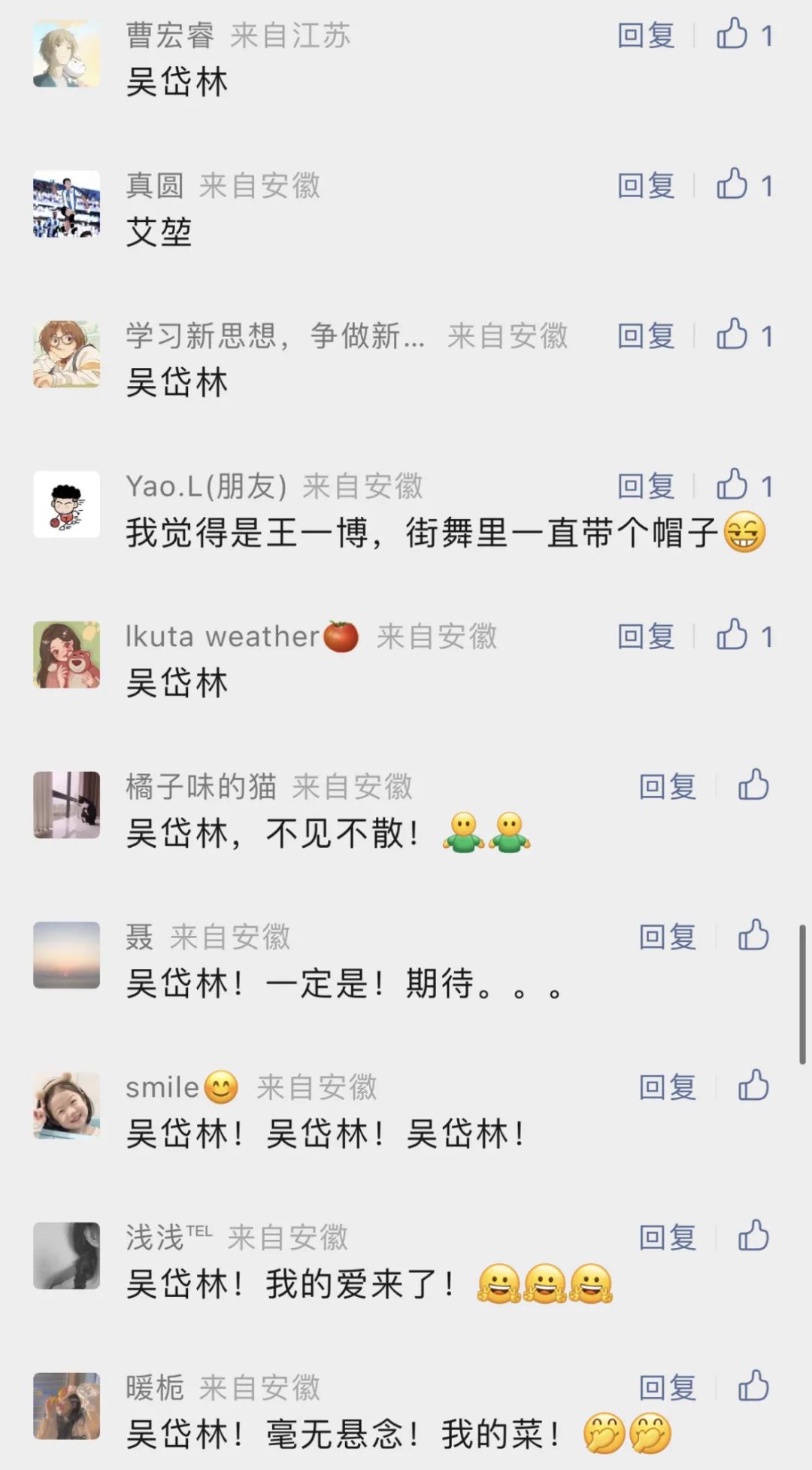
Task: Like 暖栀's comment 毫无悬念
Action: click(753, 1387)
